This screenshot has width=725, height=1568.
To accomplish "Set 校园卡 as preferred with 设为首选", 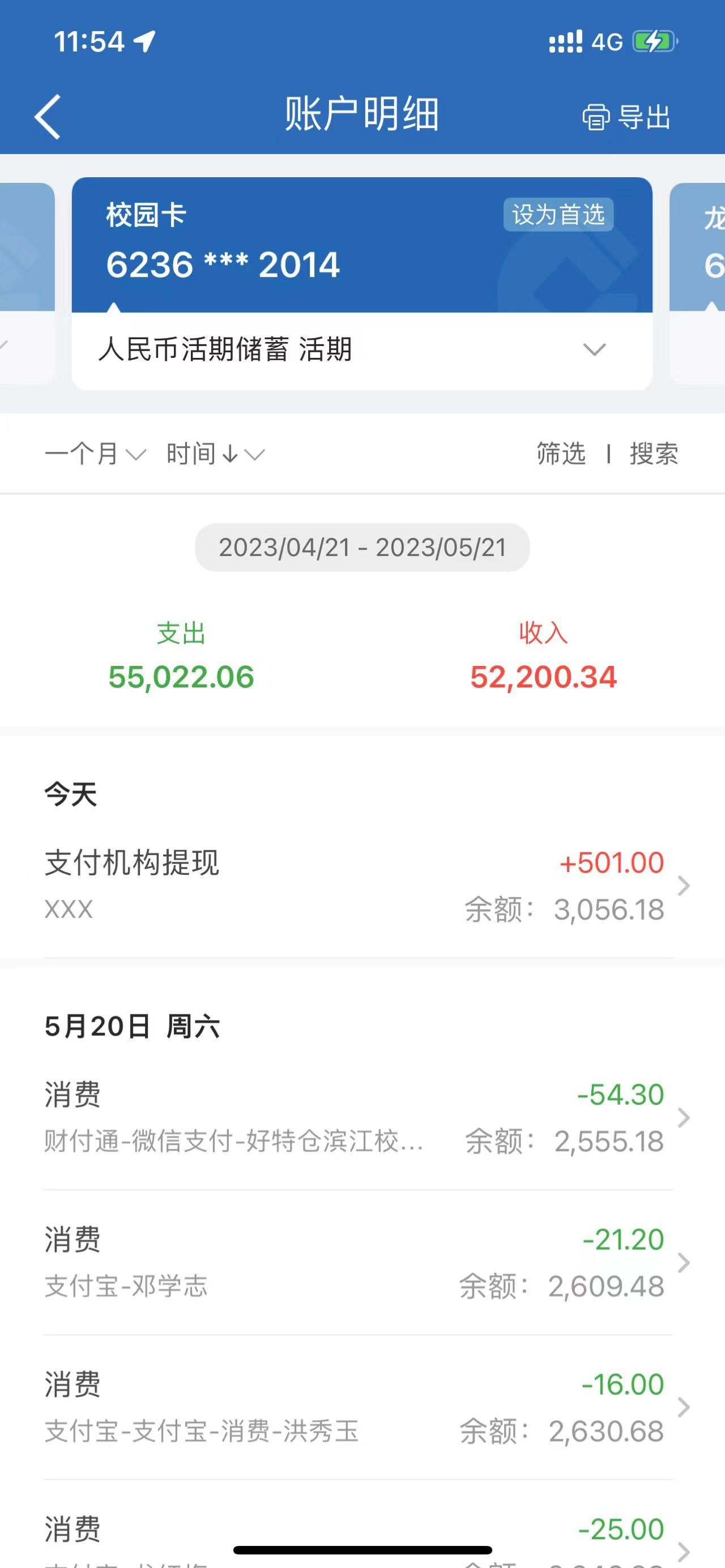I will 558,215.
